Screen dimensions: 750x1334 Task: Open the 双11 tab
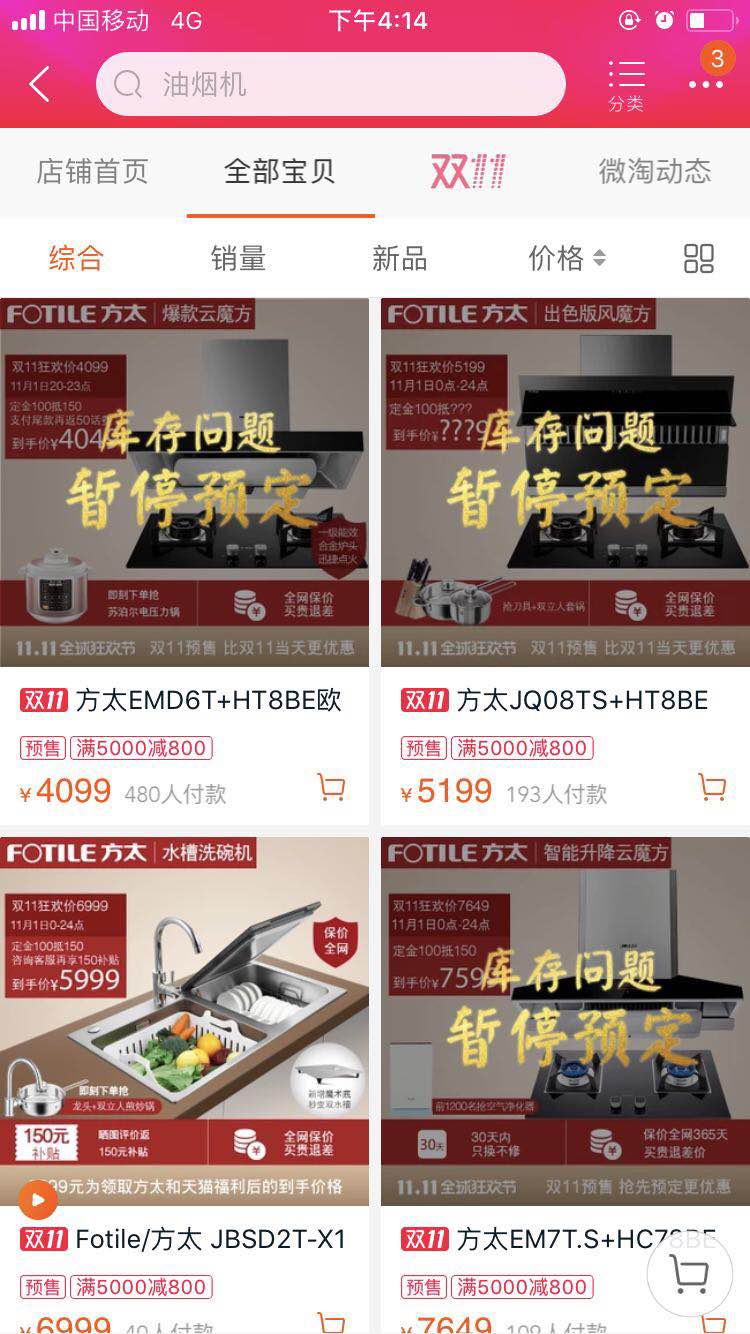coord(468,172)
